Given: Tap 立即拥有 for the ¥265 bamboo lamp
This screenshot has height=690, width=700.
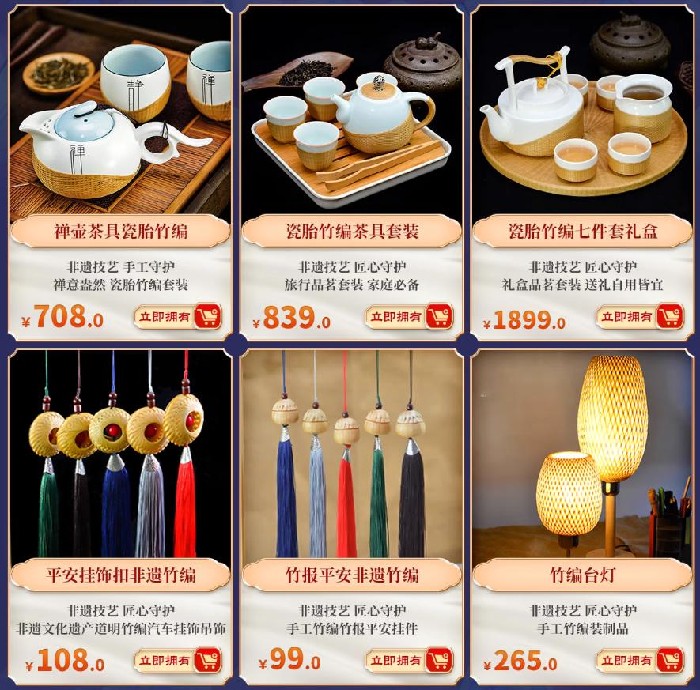Looking at the screenshot, I should pyautogui.click(x=639, y=660).
